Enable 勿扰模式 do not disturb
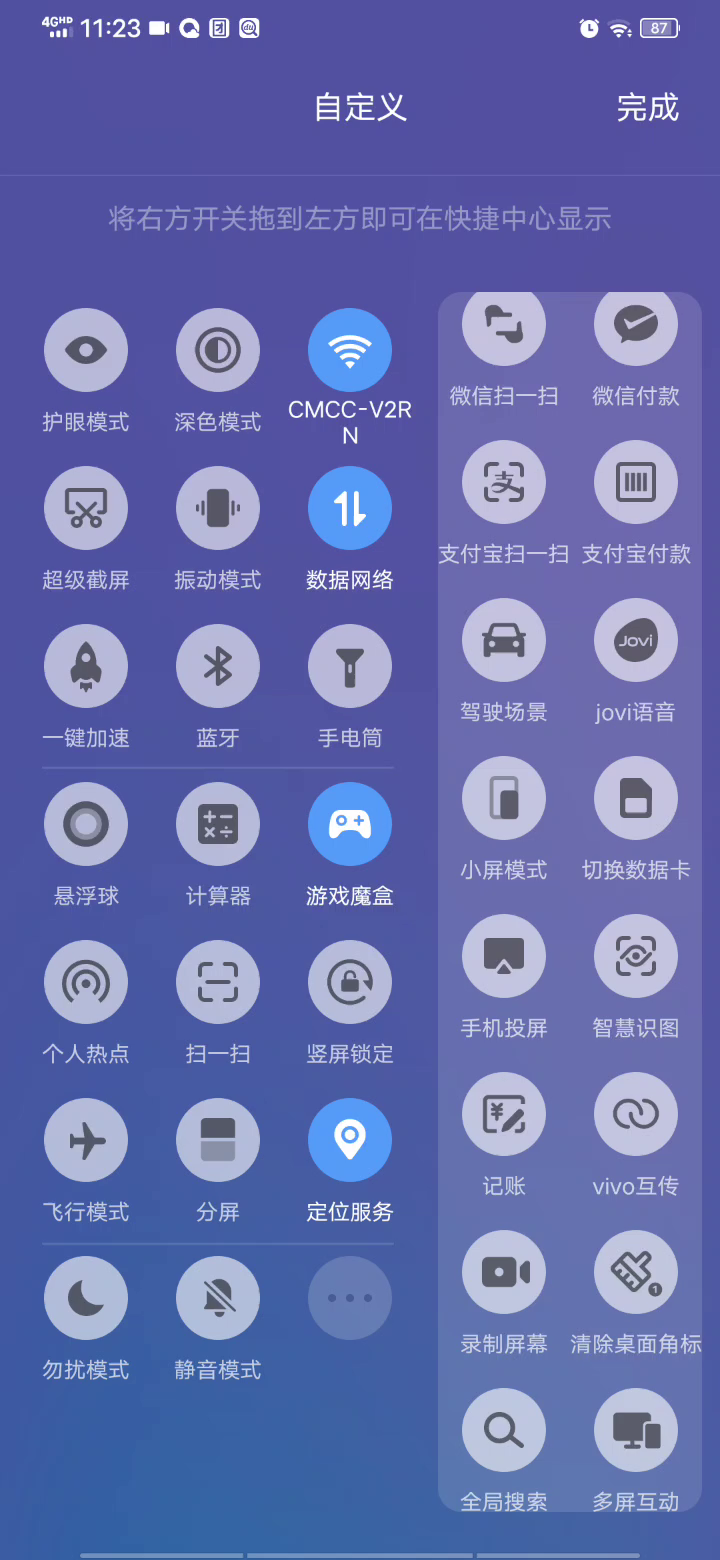This screenshot has width=720, height=1560. pos(86,1298)
